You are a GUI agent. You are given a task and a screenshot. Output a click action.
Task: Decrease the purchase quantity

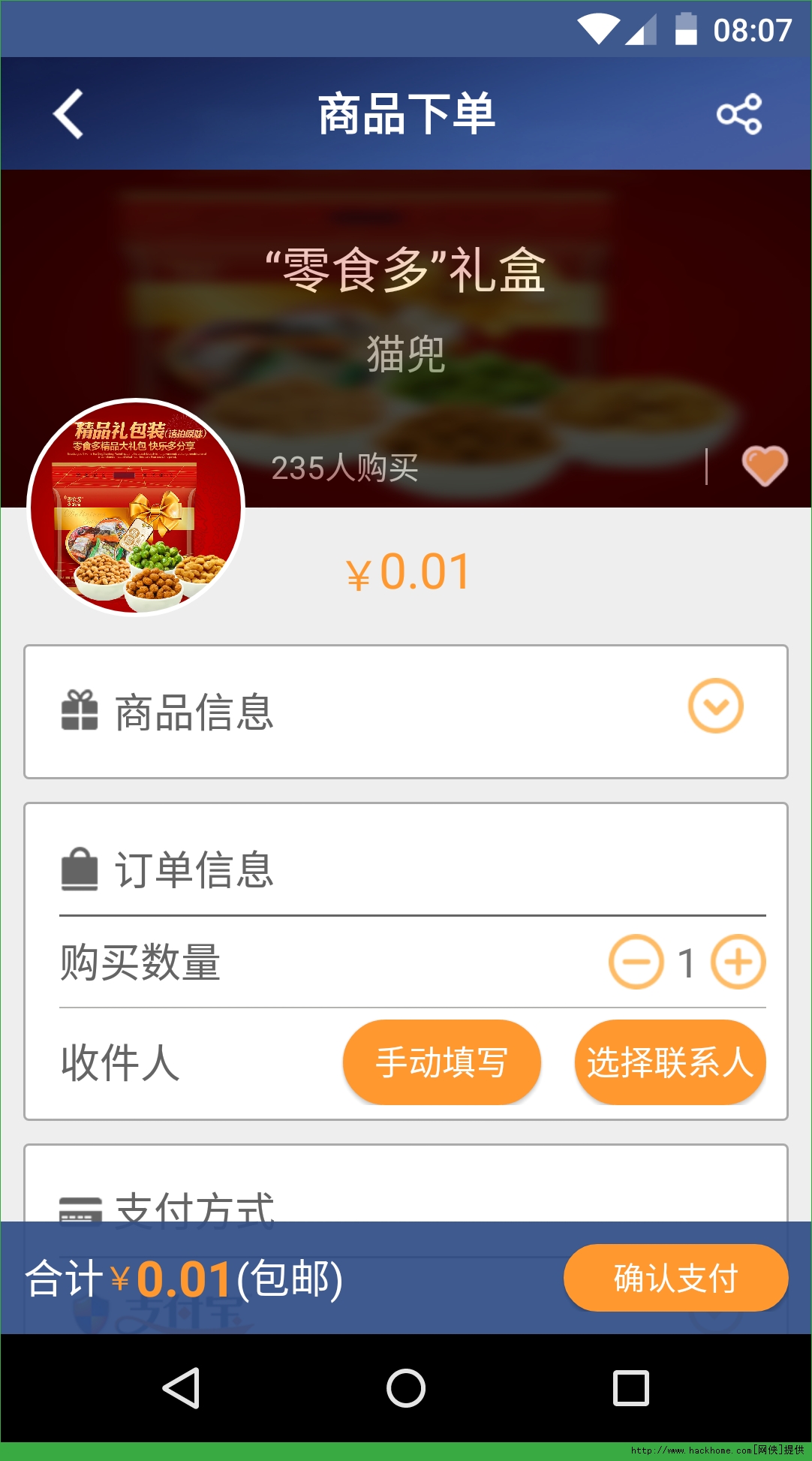pyautogui.click(x=636, y=962)
